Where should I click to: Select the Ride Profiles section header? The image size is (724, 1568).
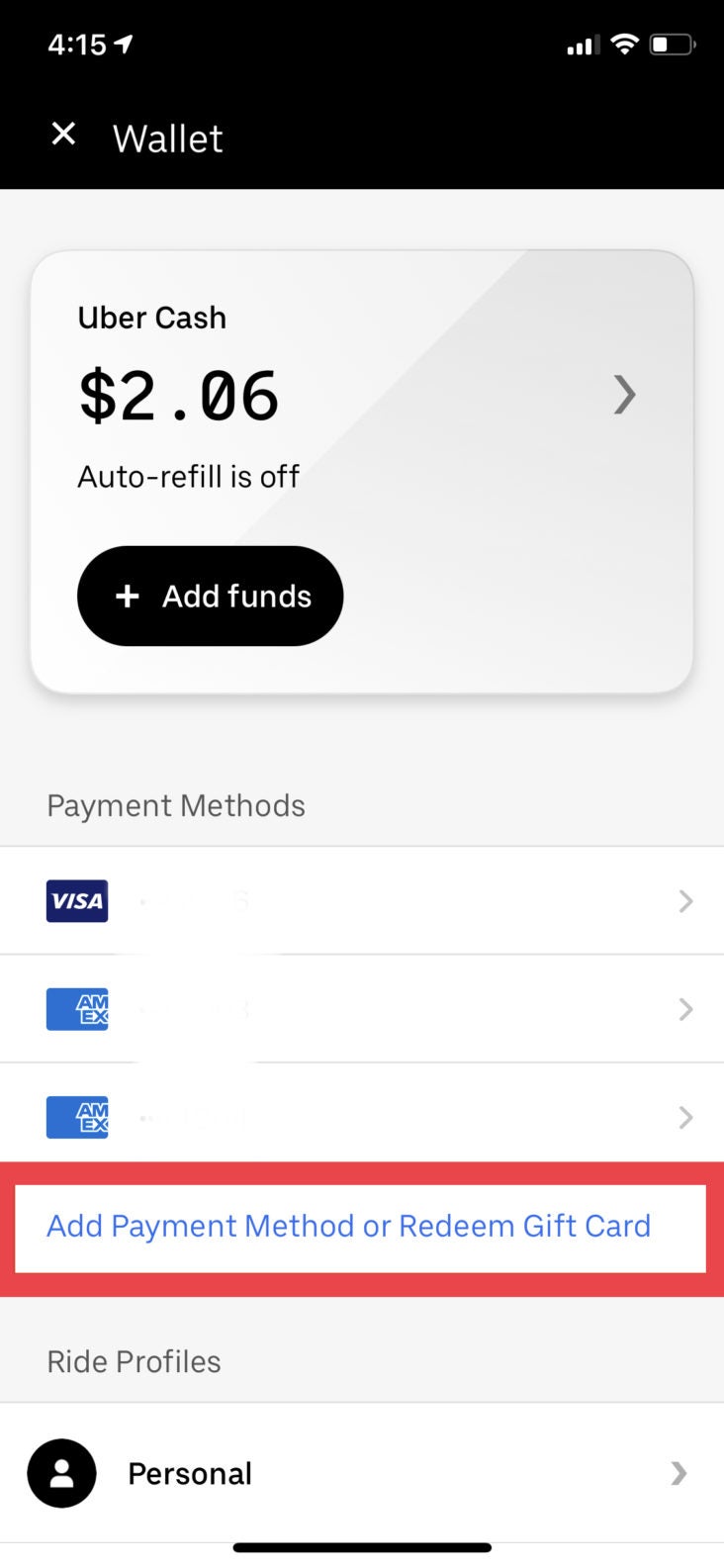(134, 1362)
